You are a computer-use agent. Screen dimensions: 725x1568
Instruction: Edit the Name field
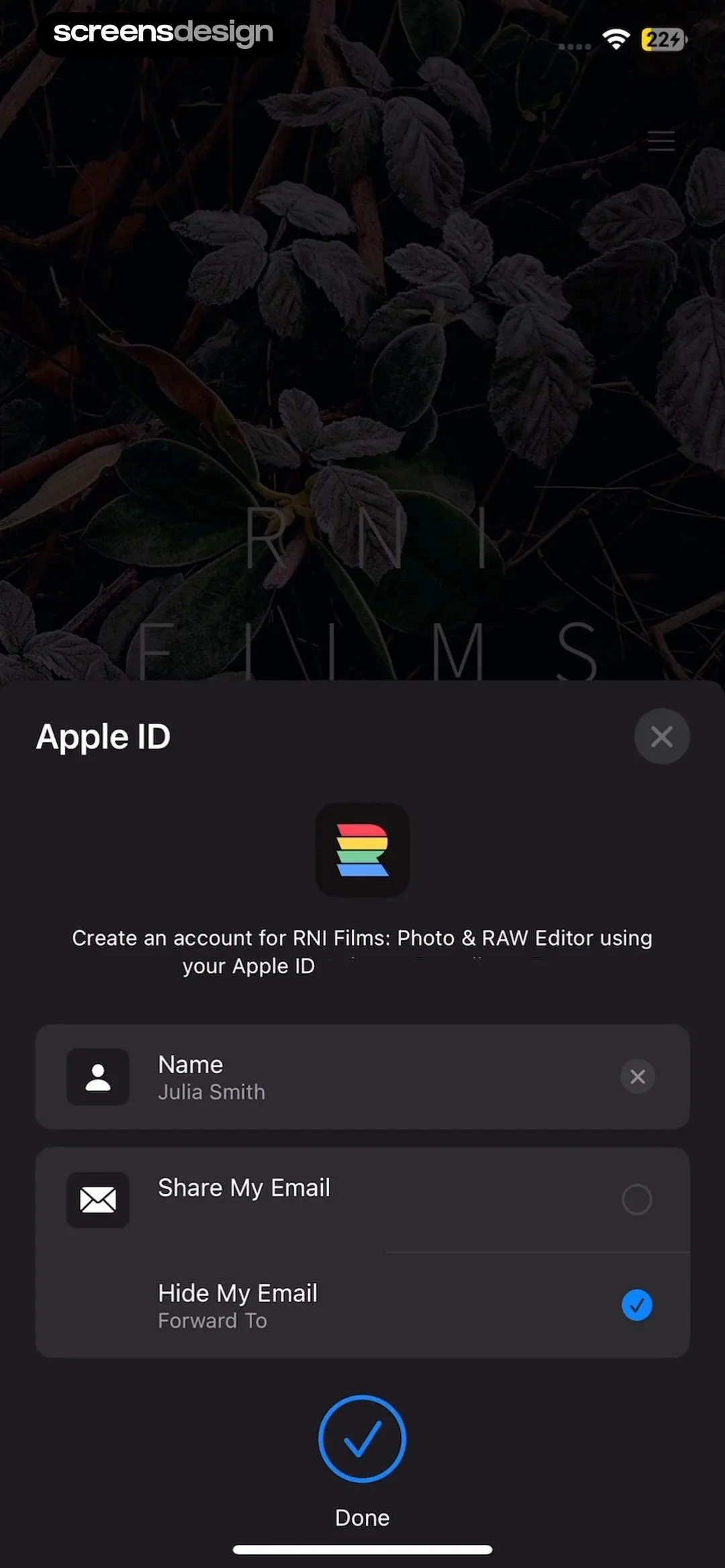pos(362,1077)
